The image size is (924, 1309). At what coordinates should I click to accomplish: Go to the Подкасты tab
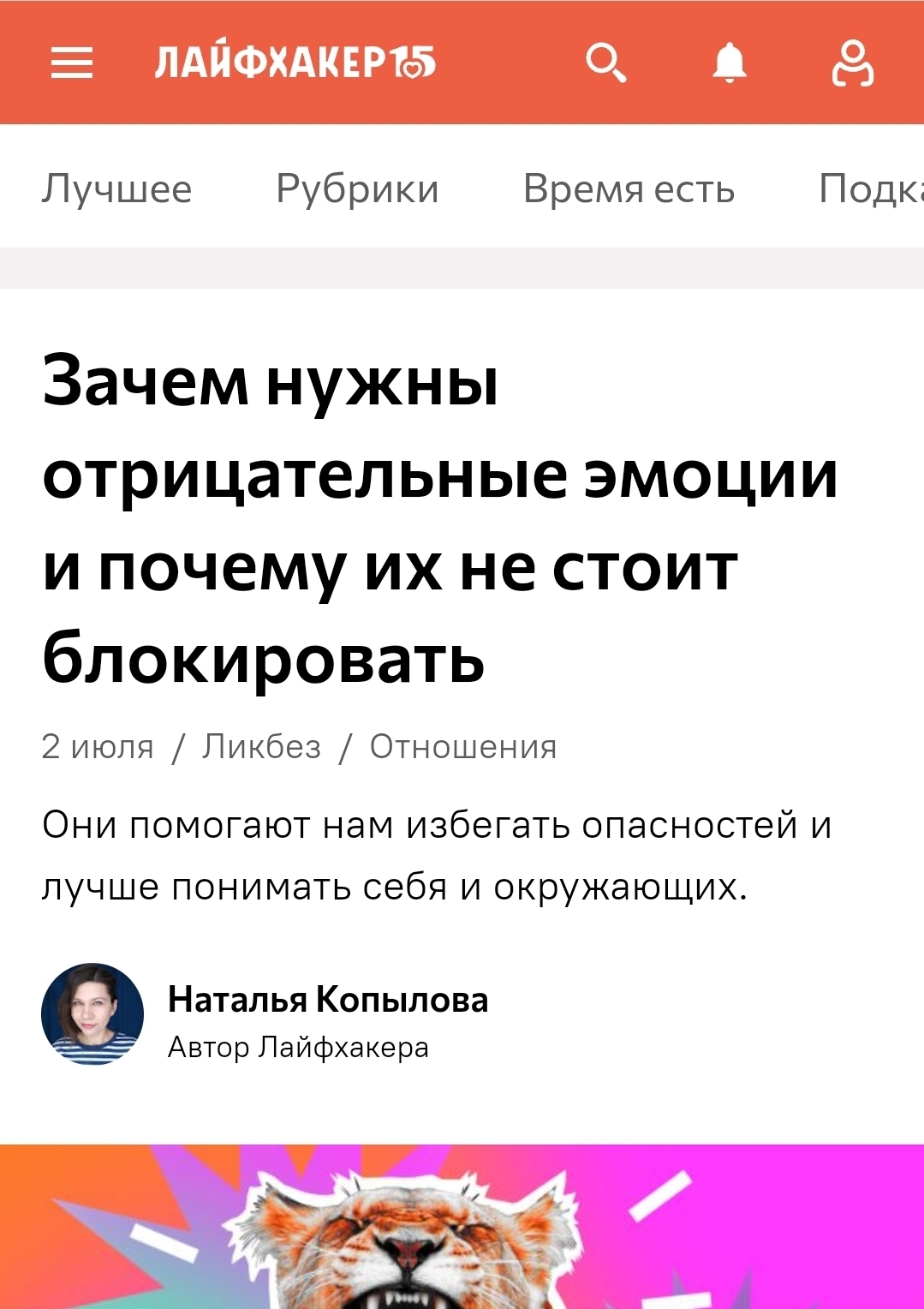pos(869,188)
